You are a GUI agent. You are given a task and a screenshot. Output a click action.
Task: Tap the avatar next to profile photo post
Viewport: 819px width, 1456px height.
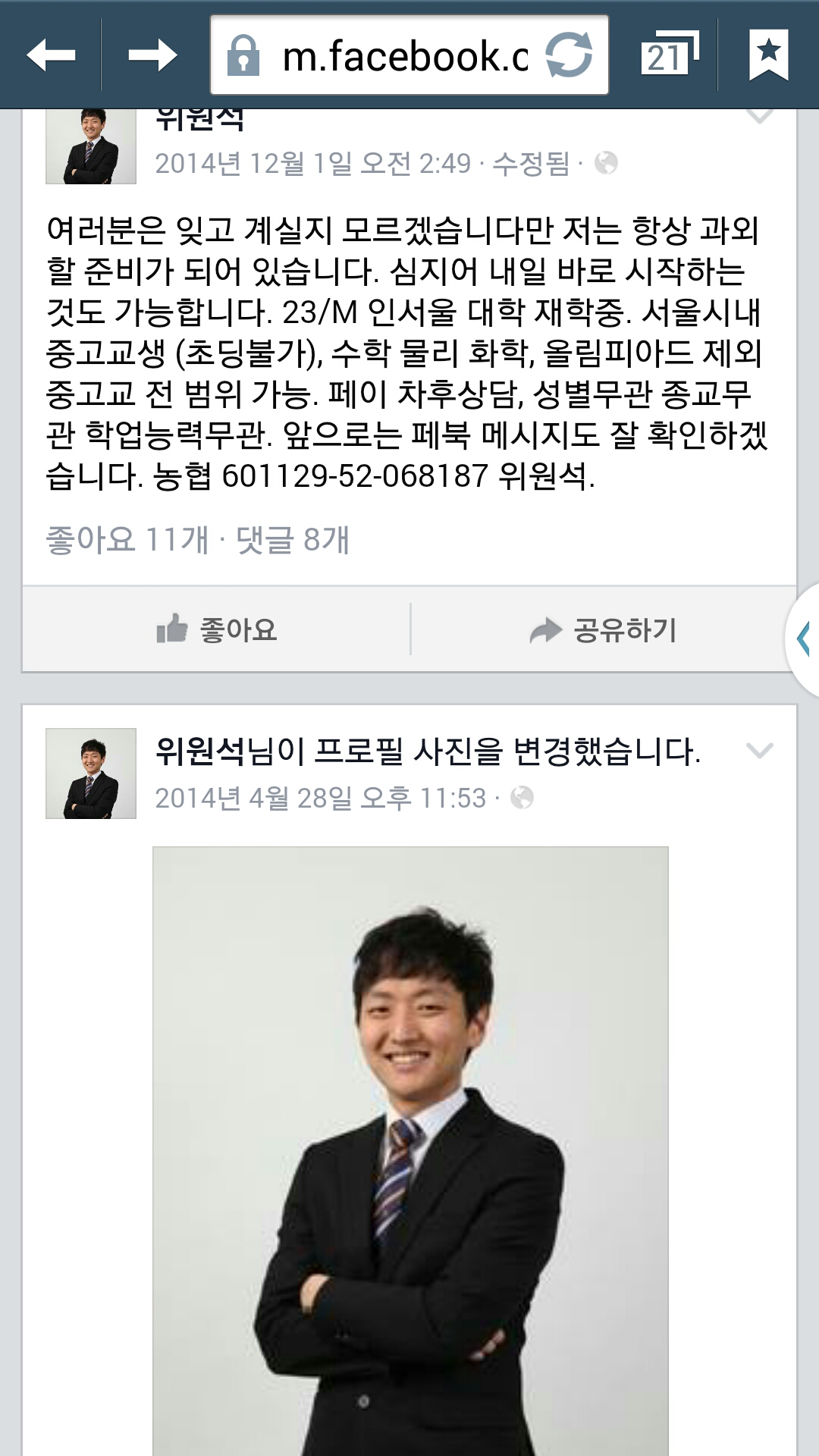pos(91,773)
